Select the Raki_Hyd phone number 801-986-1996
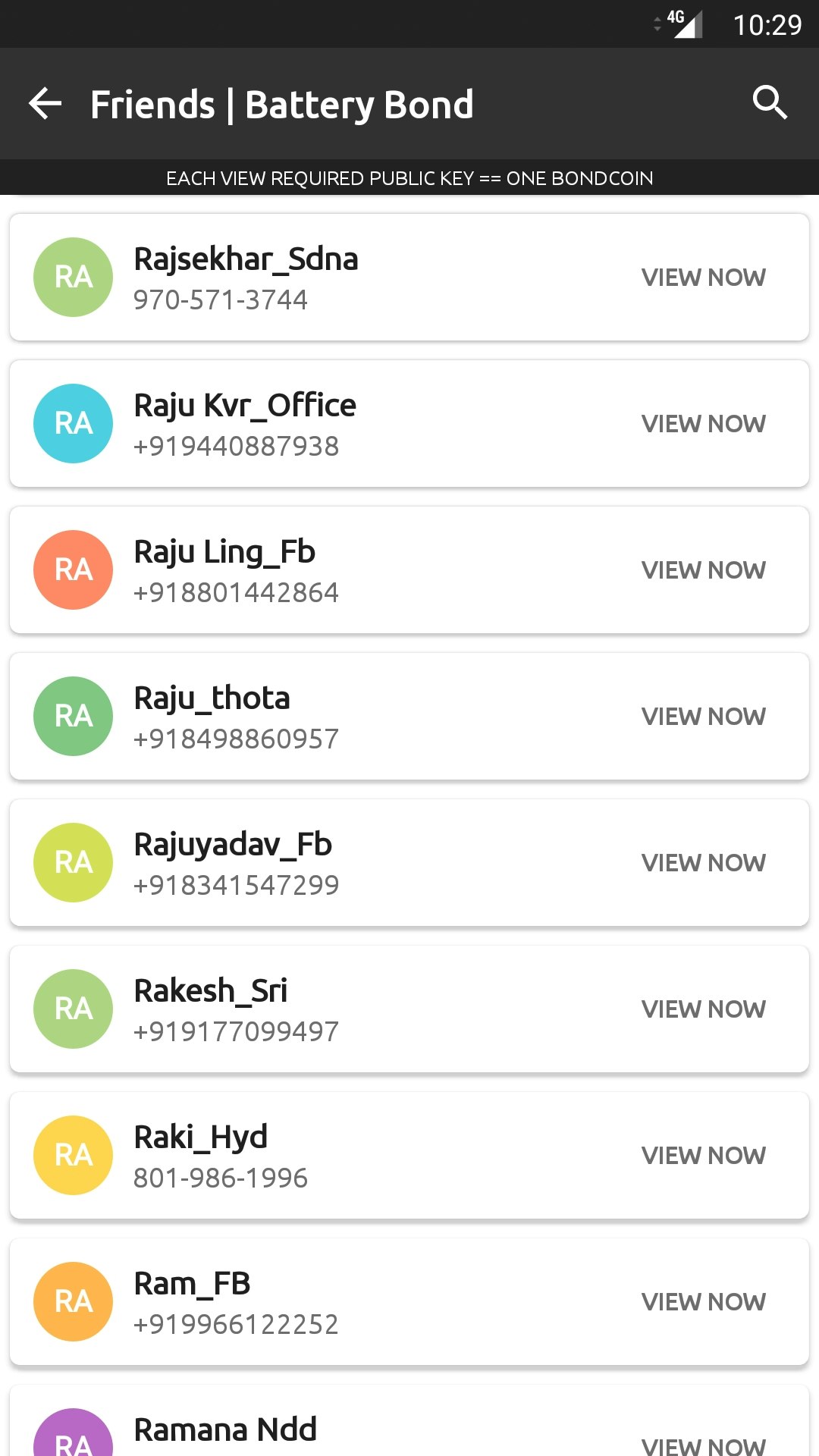The image size is (819, 1456). coord(221,1177)
